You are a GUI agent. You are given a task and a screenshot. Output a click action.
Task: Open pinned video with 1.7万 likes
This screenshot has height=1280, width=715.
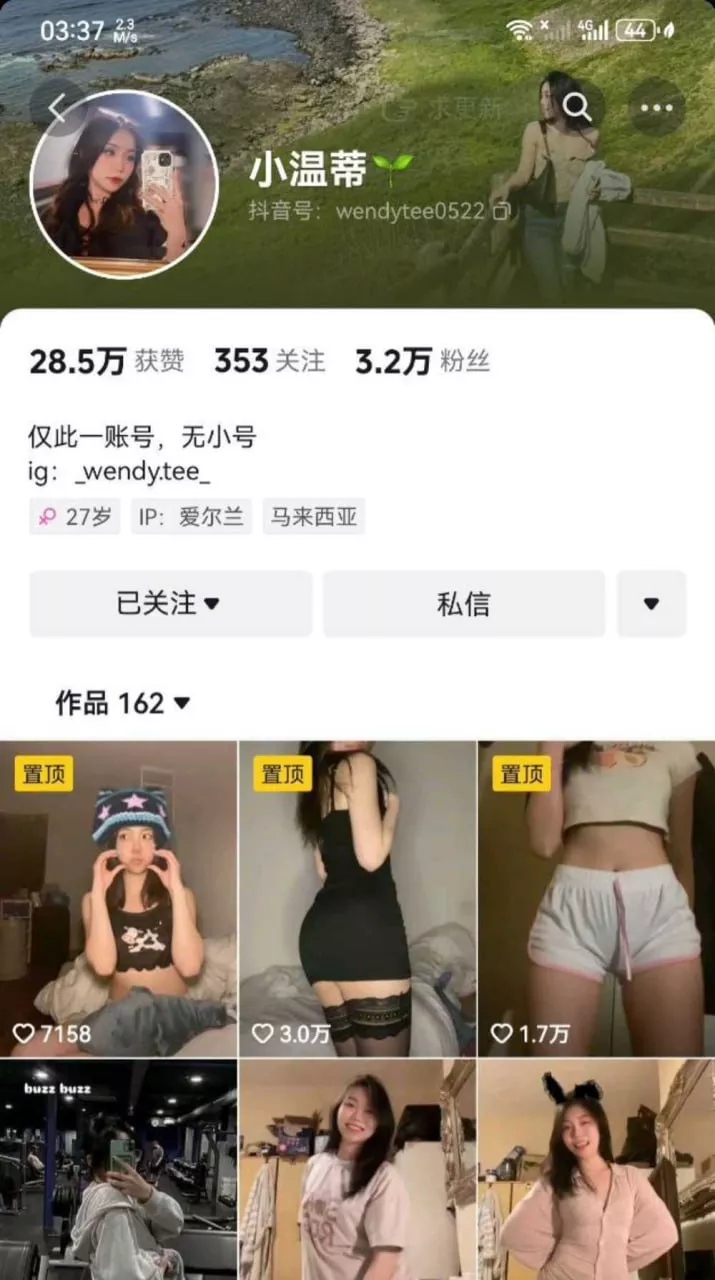pyautogui.click(x=596, y=898)
